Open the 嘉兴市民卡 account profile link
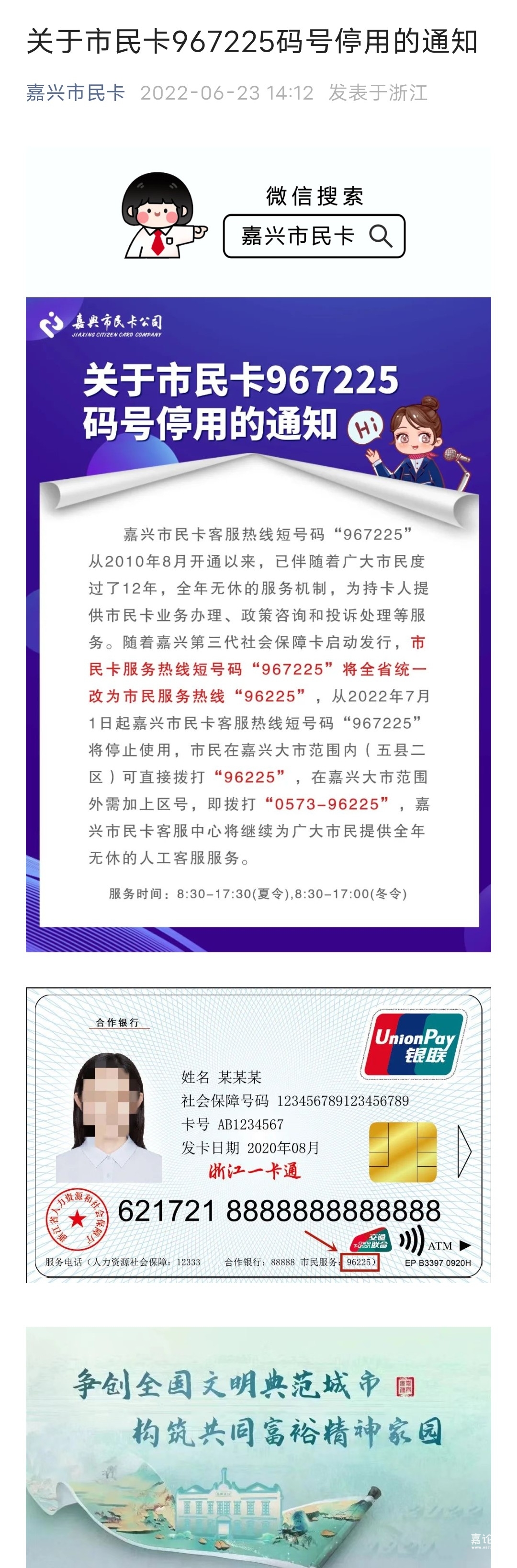Viewport: 517px width, 1568px height. coord(76,92)
